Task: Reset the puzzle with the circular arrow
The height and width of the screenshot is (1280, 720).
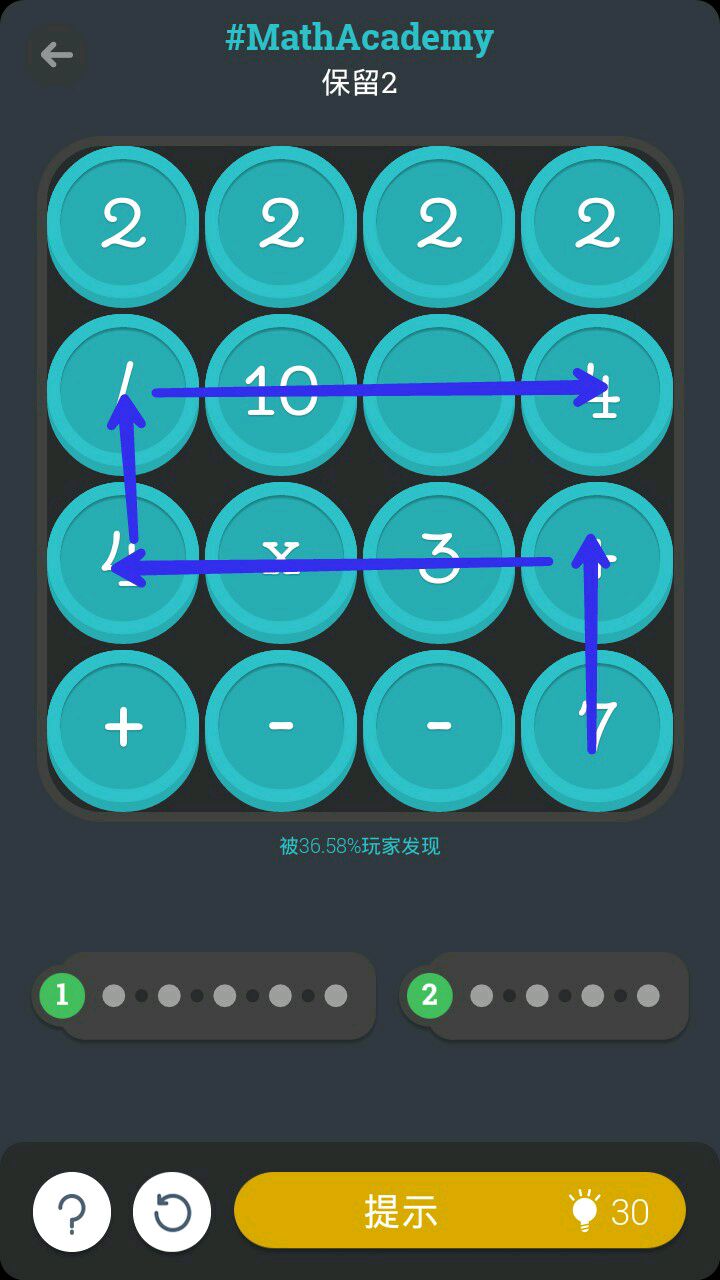Action: pyautogui.click(x=172, y=1212)
